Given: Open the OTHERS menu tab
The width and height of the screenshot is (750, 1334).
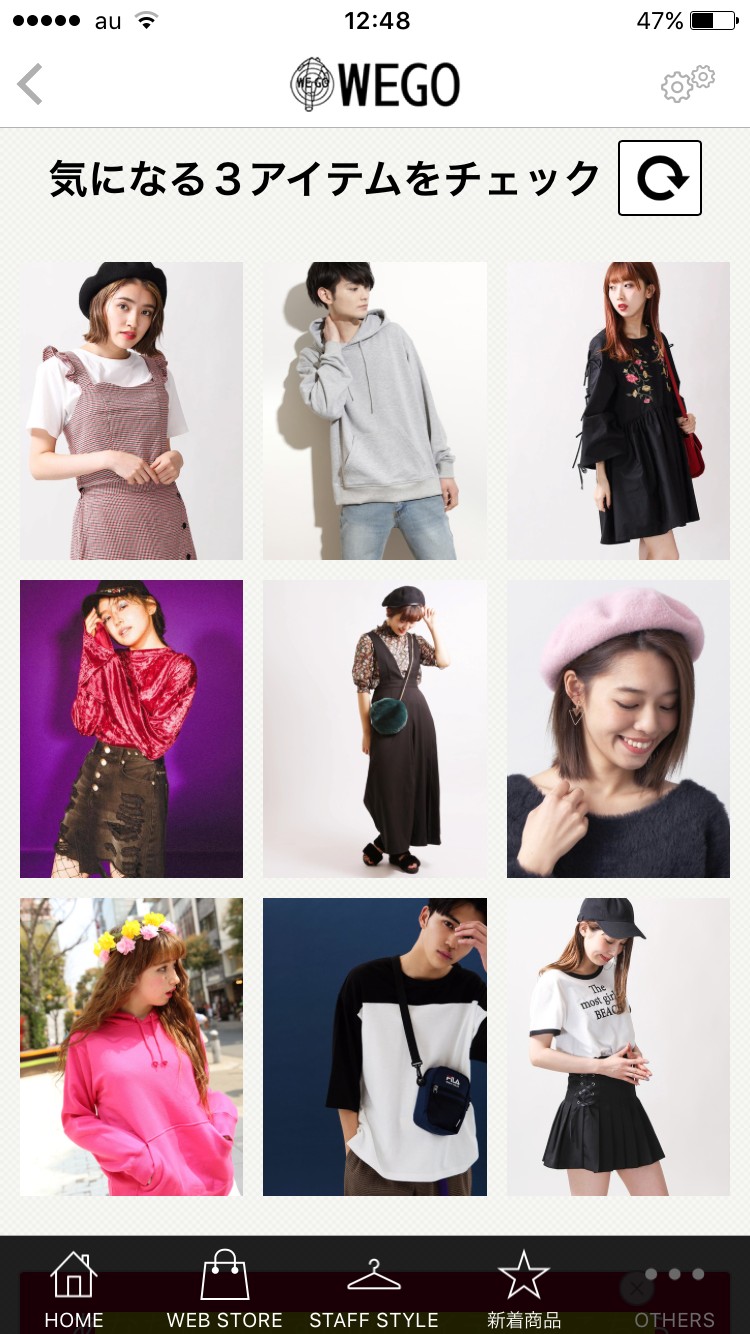Looking at the screenshot, I should (x=674, y=1289).
